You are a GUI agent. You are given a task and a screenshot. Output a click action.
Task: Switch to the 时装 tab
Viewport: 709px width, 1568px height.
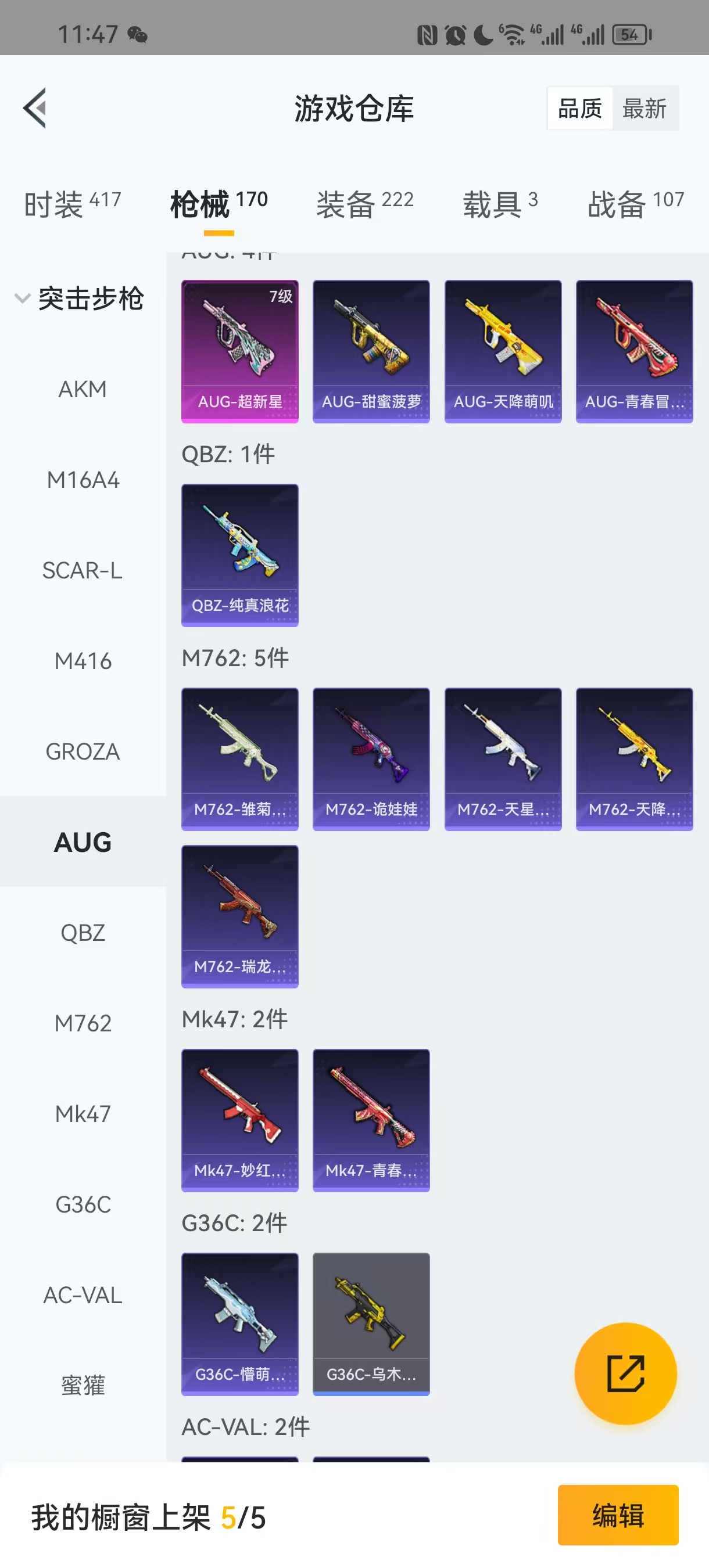[x=72, y=203]
